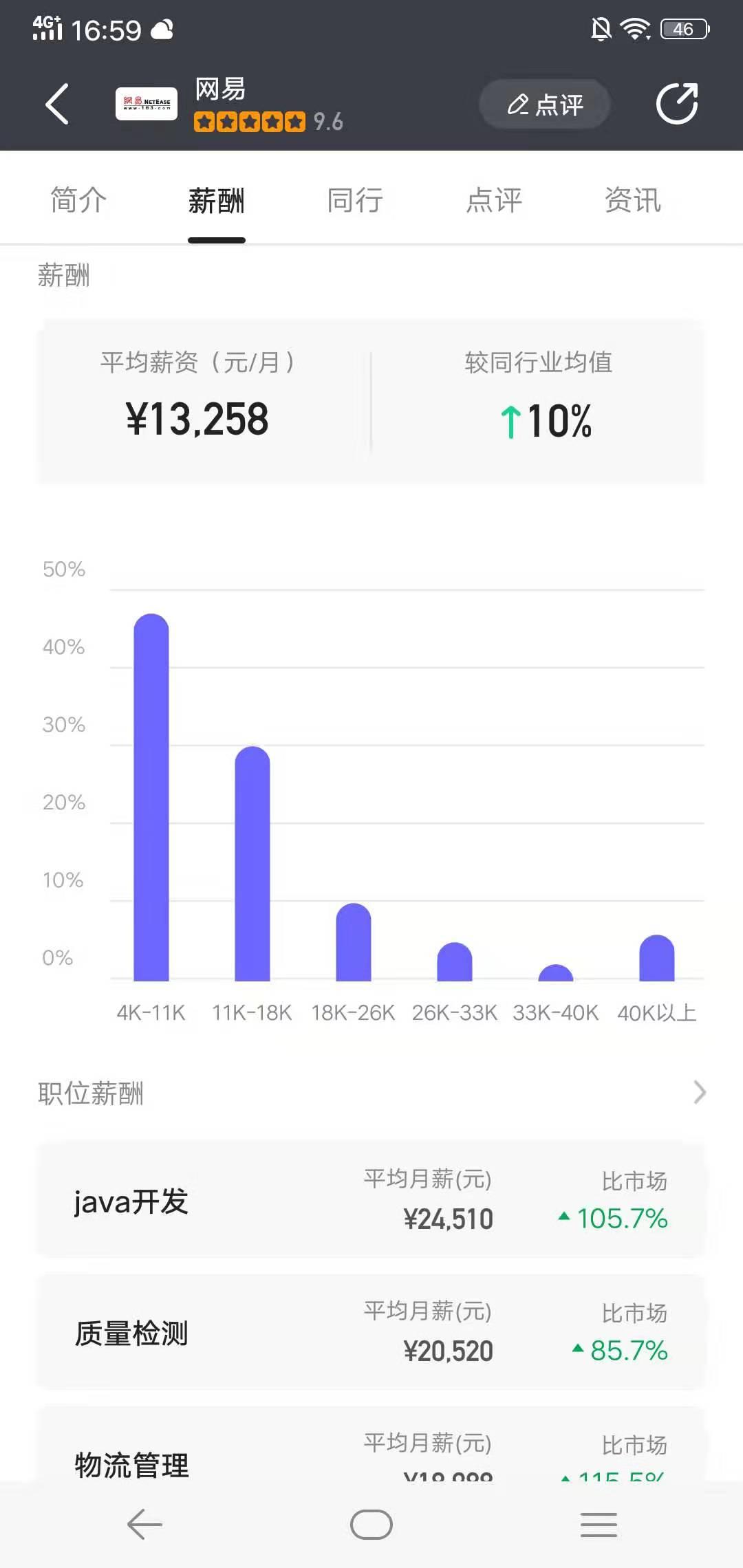
Task: Tap the muted notification bell icon
Action: click(600, 28)
